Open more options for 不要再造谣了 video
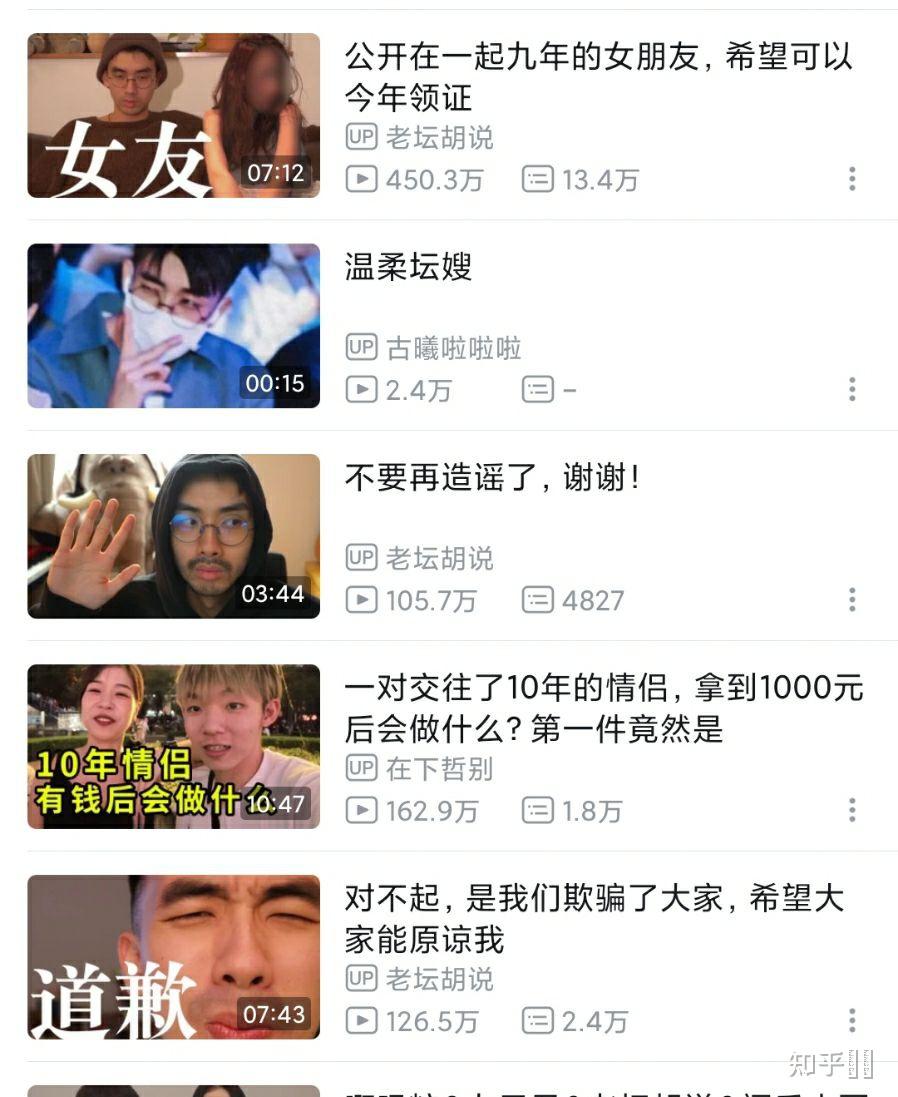 (852, 601)
